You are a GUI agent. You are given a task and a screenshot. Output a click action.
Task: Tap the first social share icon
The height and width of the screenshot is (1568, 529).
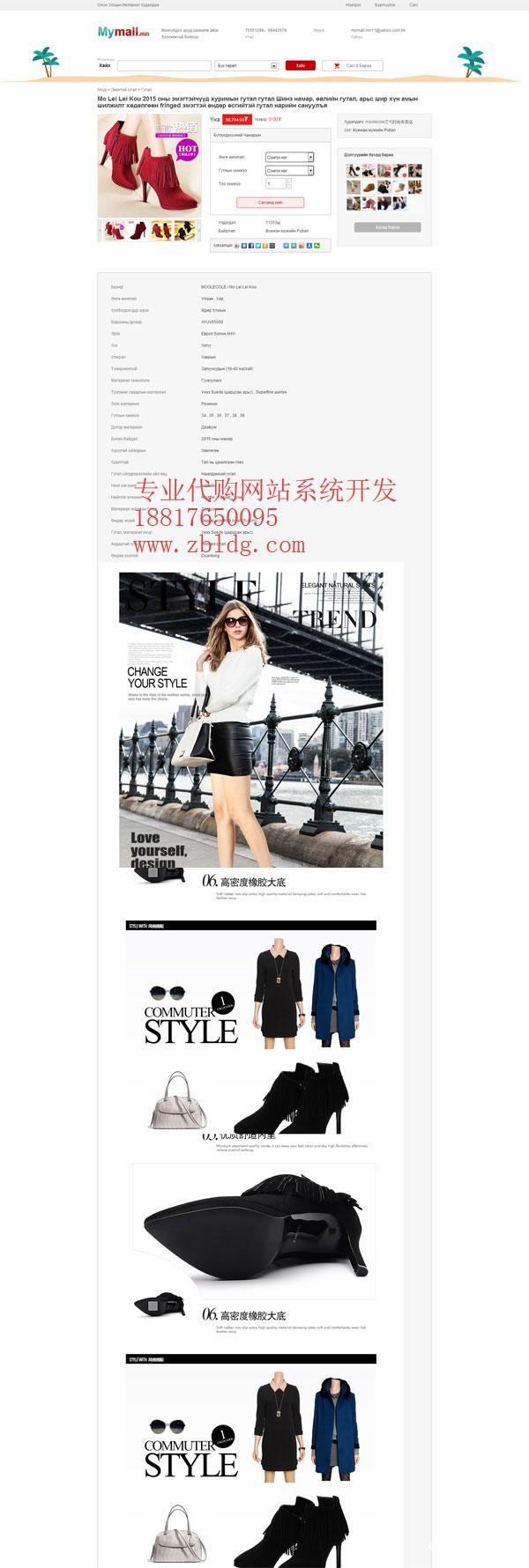click(238, 246)
